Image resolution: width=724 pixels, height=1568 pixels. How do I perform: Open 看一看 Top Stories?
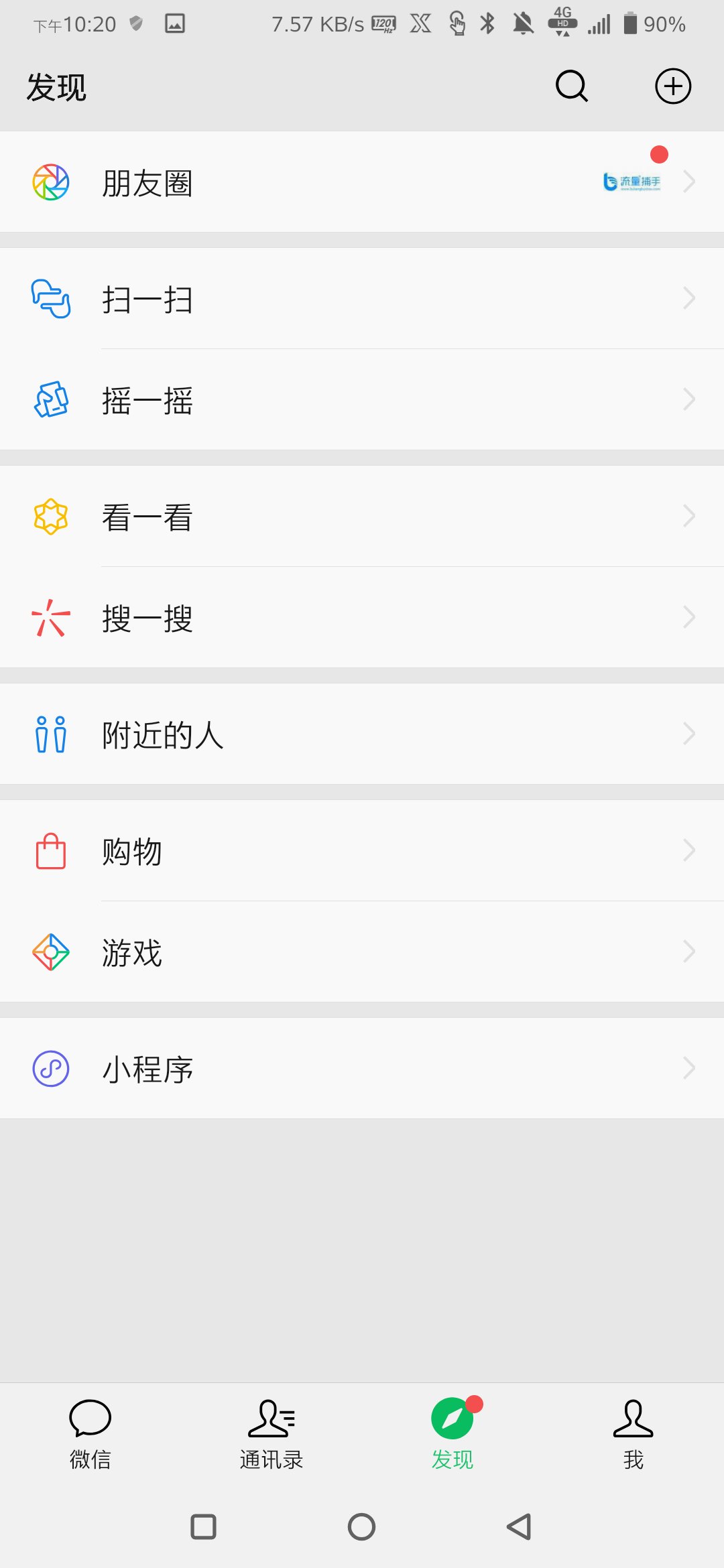coord(362,516)
